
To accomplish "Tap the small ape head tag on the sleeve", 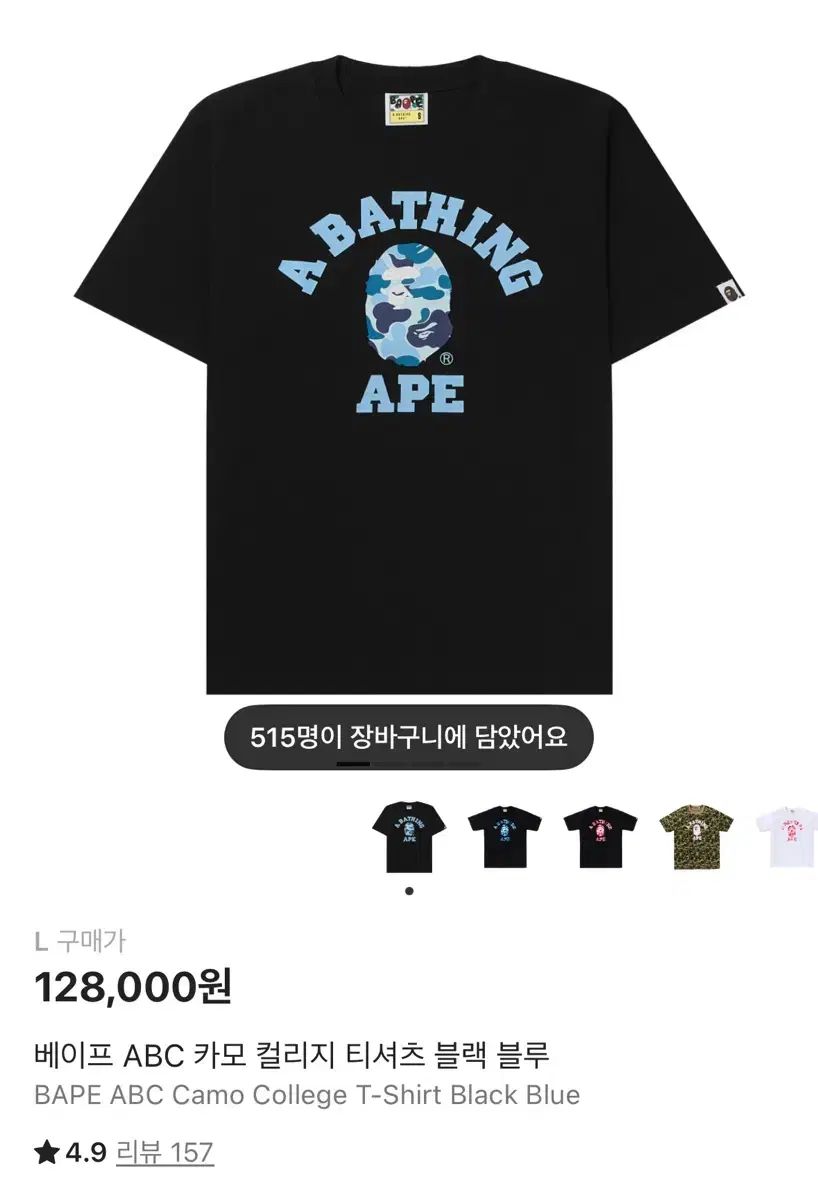I will point(727,291).
